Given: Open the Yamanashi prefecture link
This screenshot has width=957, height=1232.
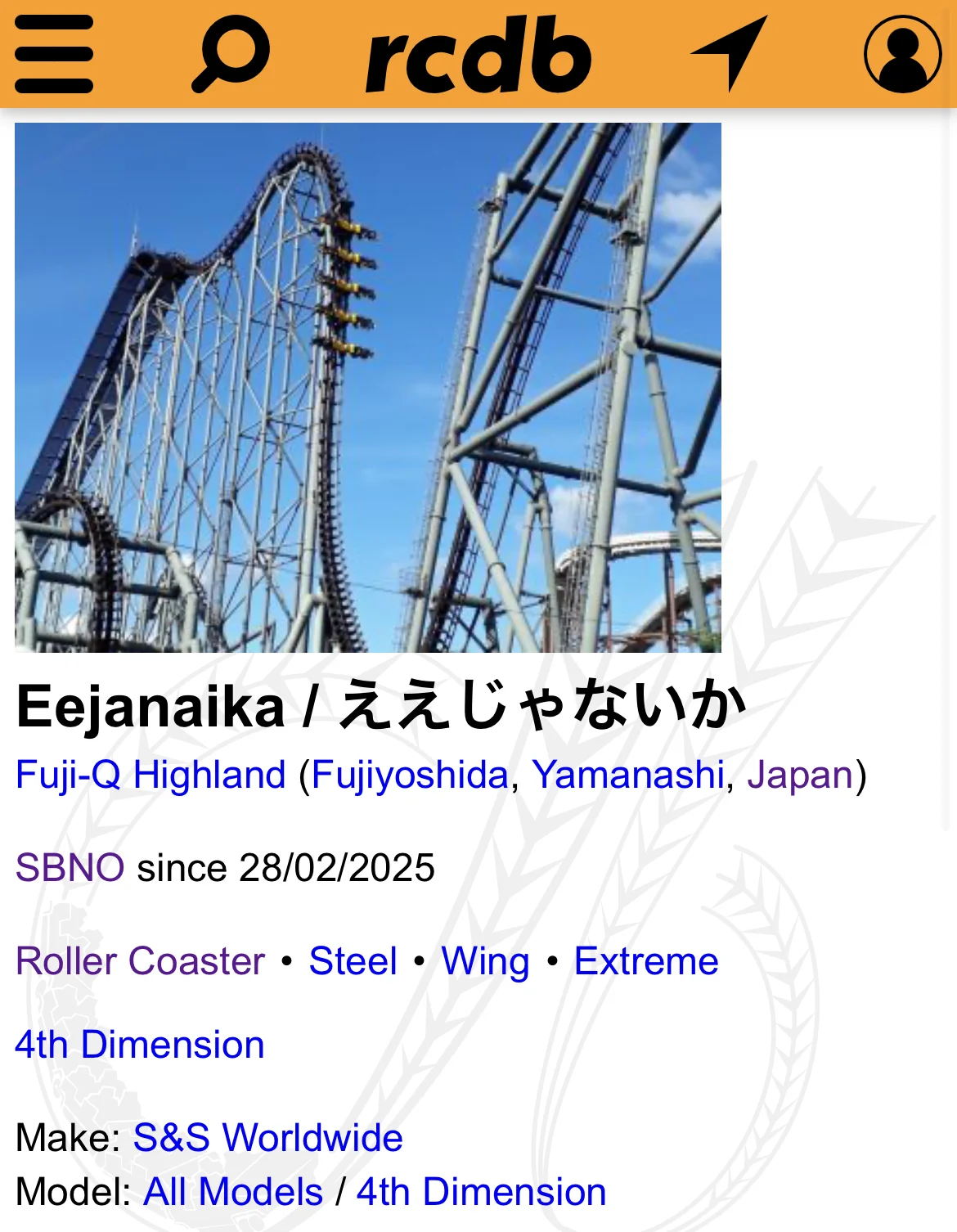Looking at the screenshot, I should [628, 775].
